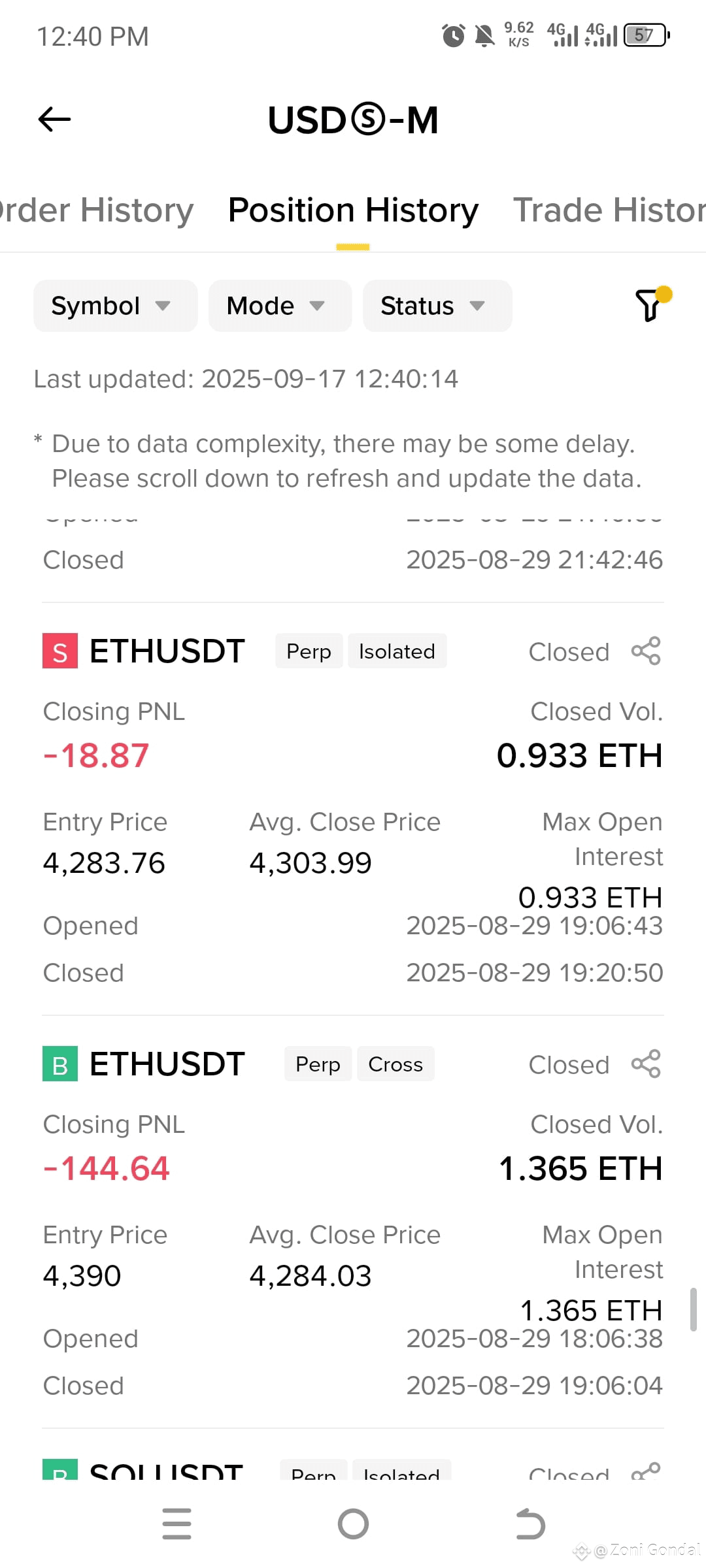Open recent apps from the navigation bar
Image resolution: width=706 pixels, height=1568 pixels.
pos(176,1524)
